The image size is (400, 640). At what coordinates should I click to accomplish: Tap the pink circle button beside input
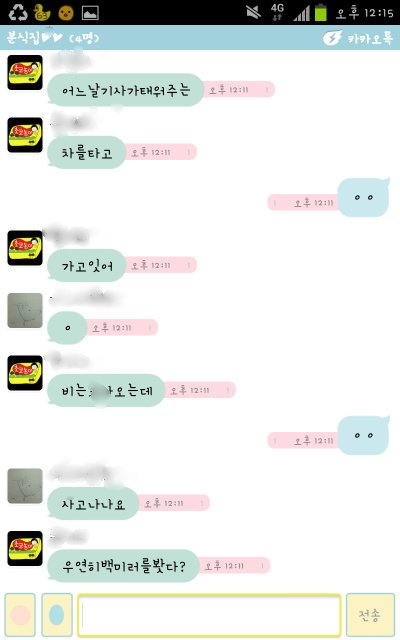point(20,615)
